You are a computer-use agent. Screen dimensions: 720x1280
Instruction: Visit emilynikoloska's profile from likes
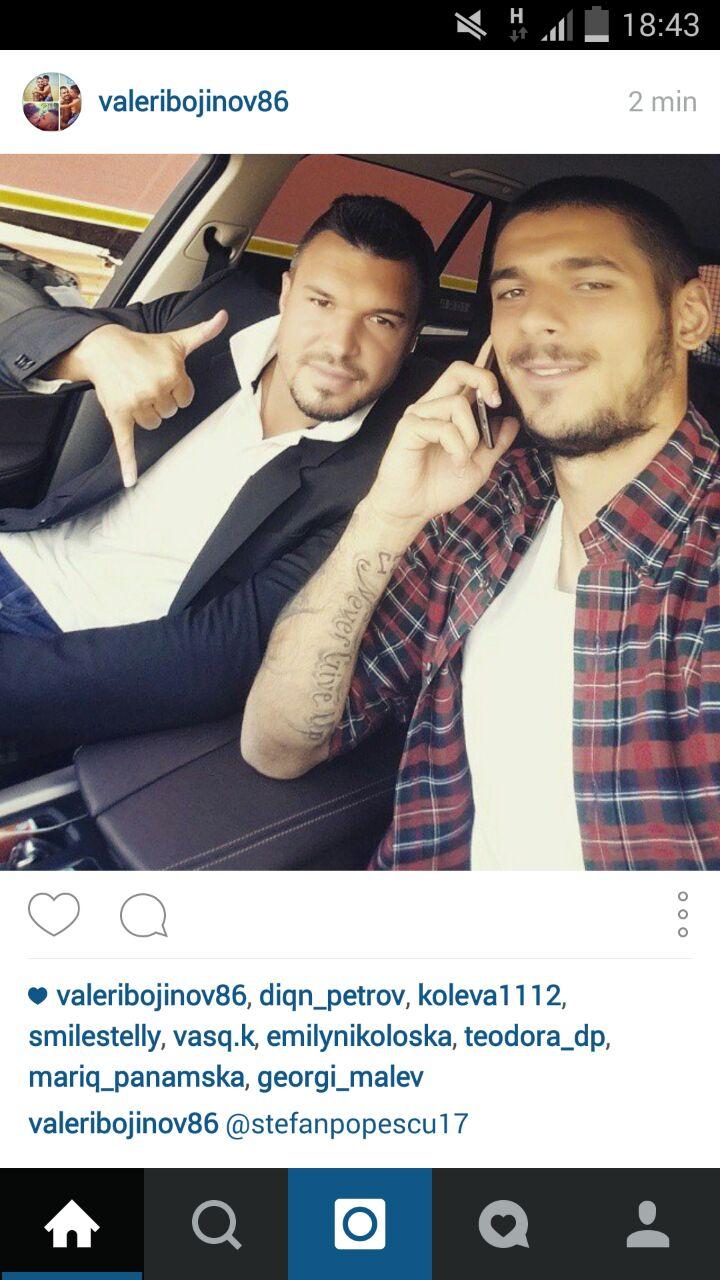tap(359, 1037)
